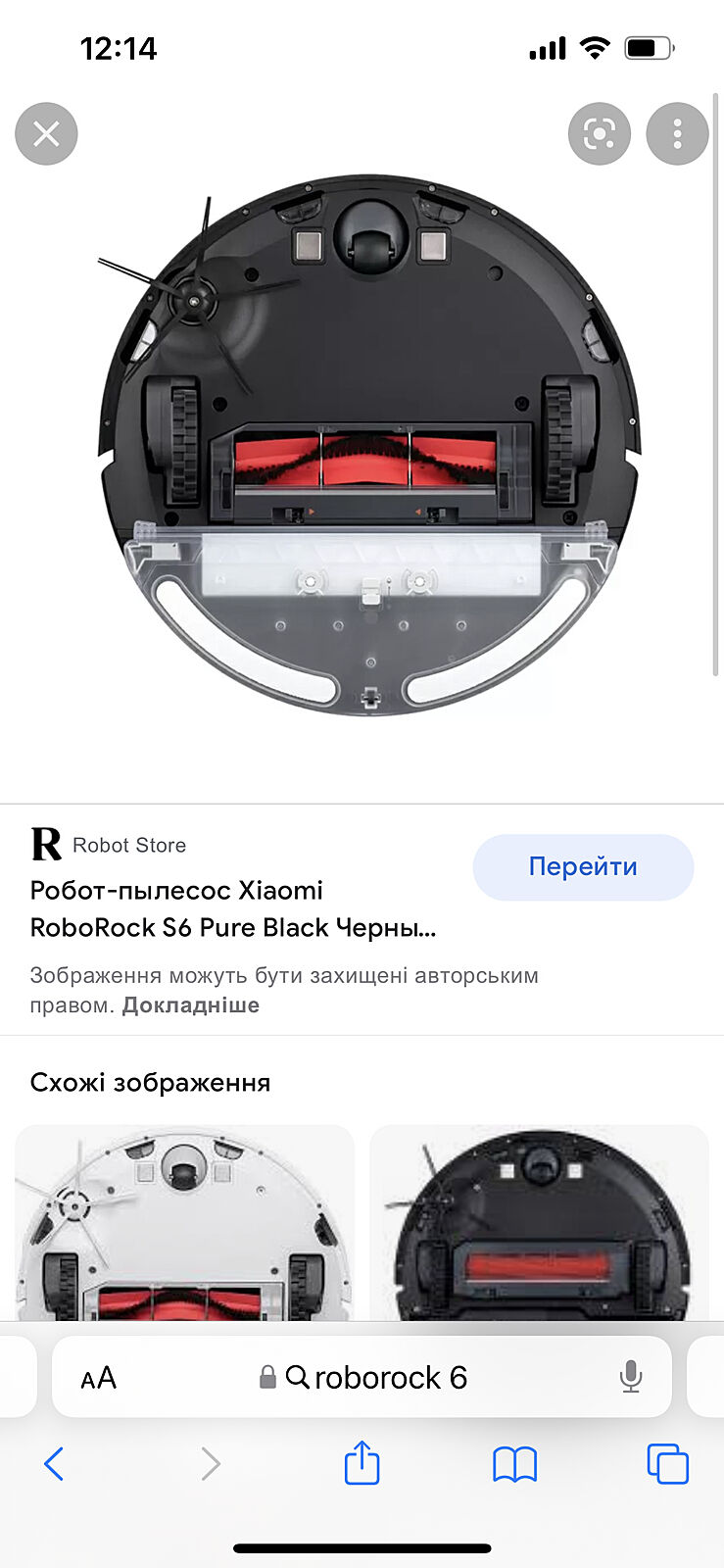
Task: Start voice search with the microphone
Action: click(x=631, y=1378)
